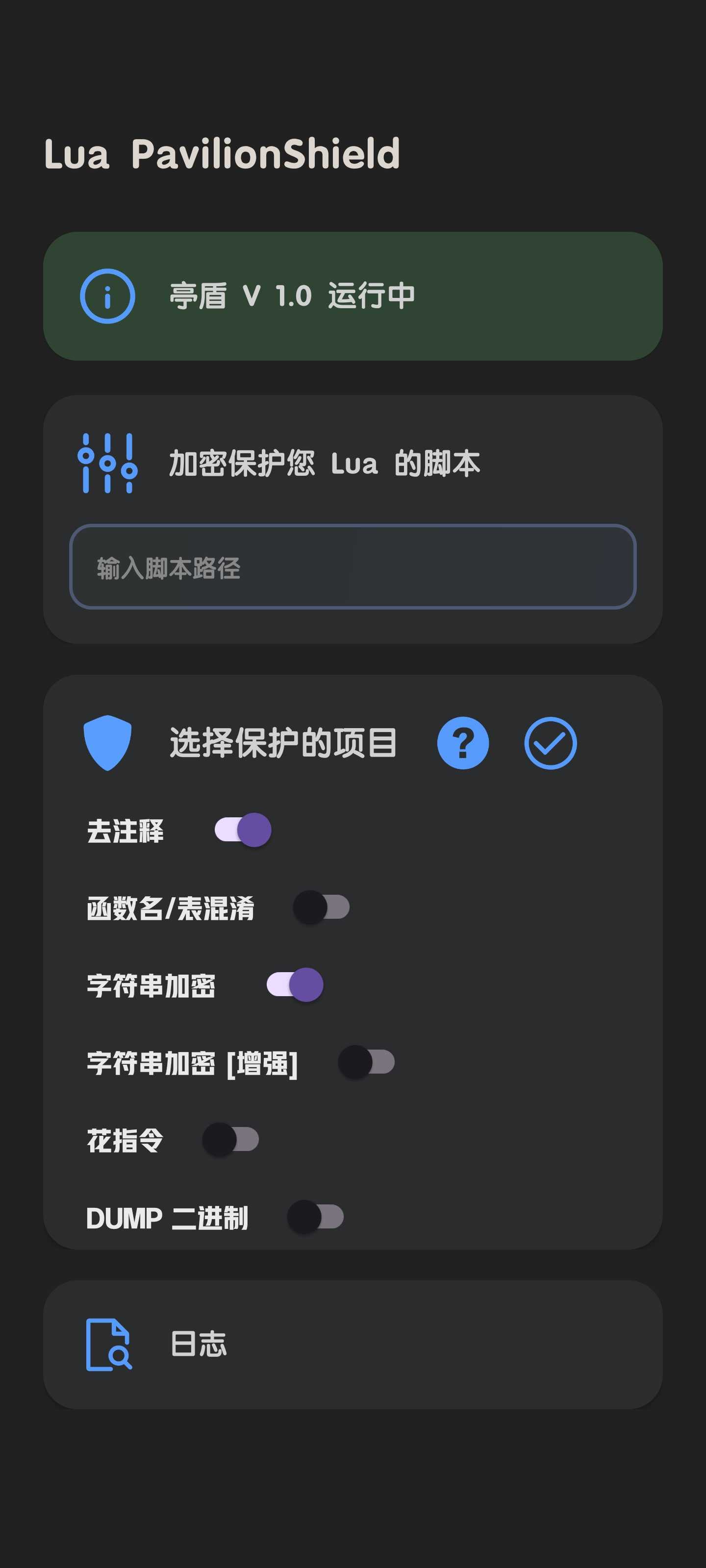Image resolution: width=706 pixels, height=1568 pixels.
Task: Open the 亭盾 V 1.0 运行中 info card
Action: coord(353,296)
